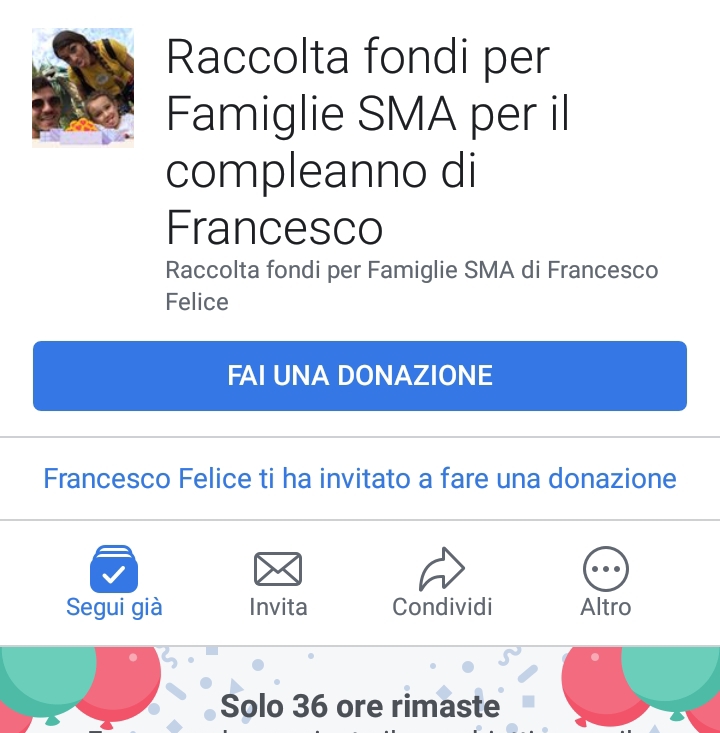Open the Altro more options menu

point(606,581)
